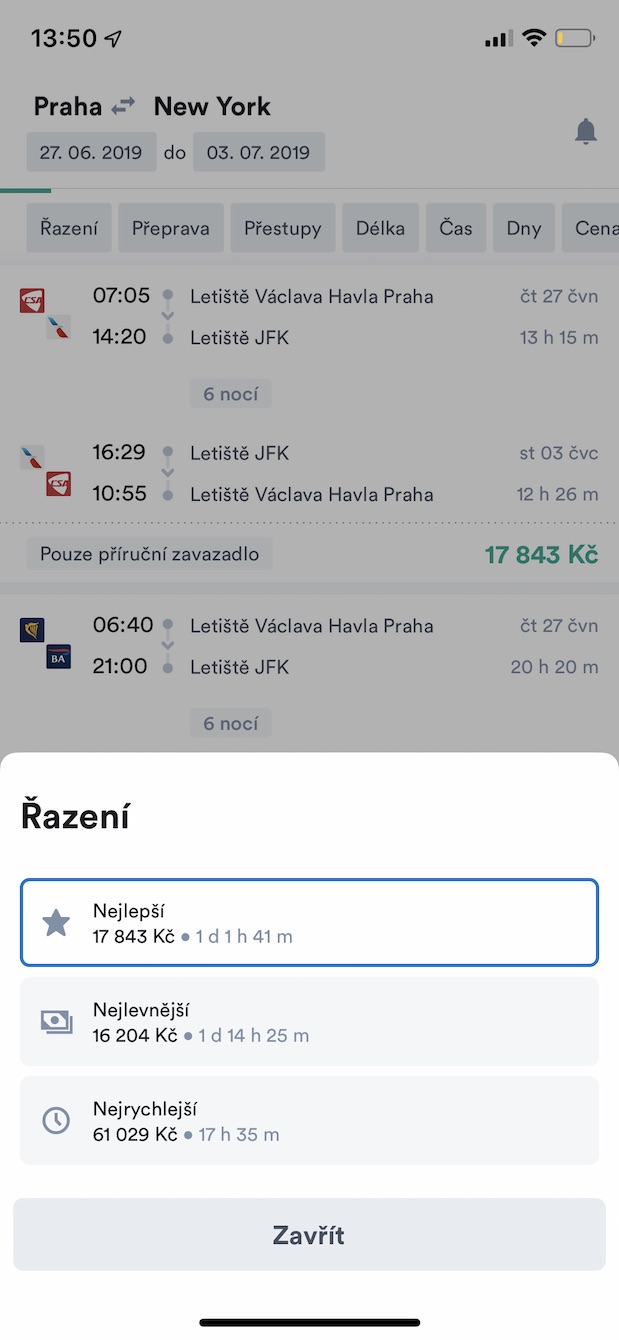Close the Řazení sheet with Zavřít
Screen dimensions: 619x1340
309,1235
